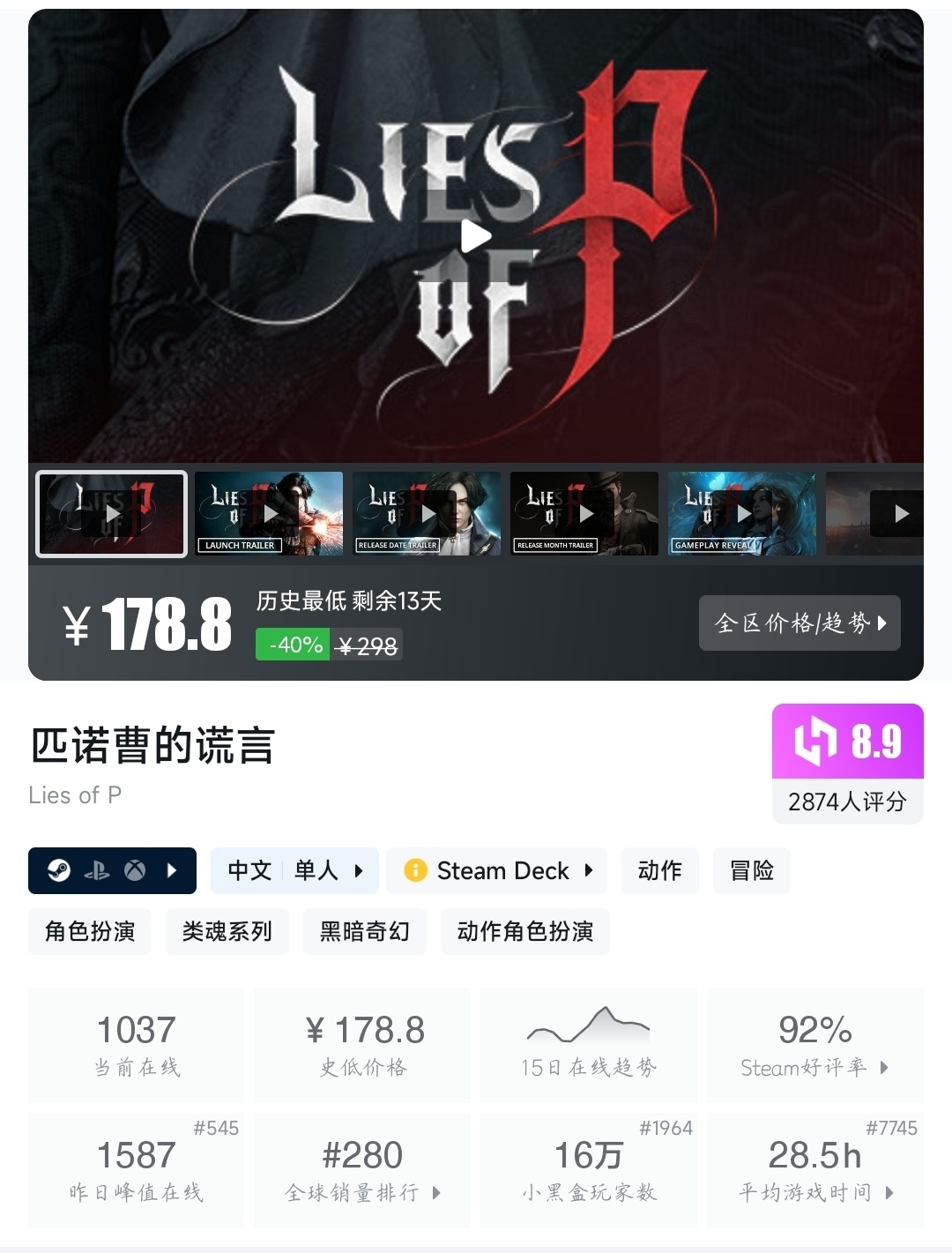Screen dimensions: 952x1253
Task: Open the 全球销量排行 ranking
Action: point(362,1170)
